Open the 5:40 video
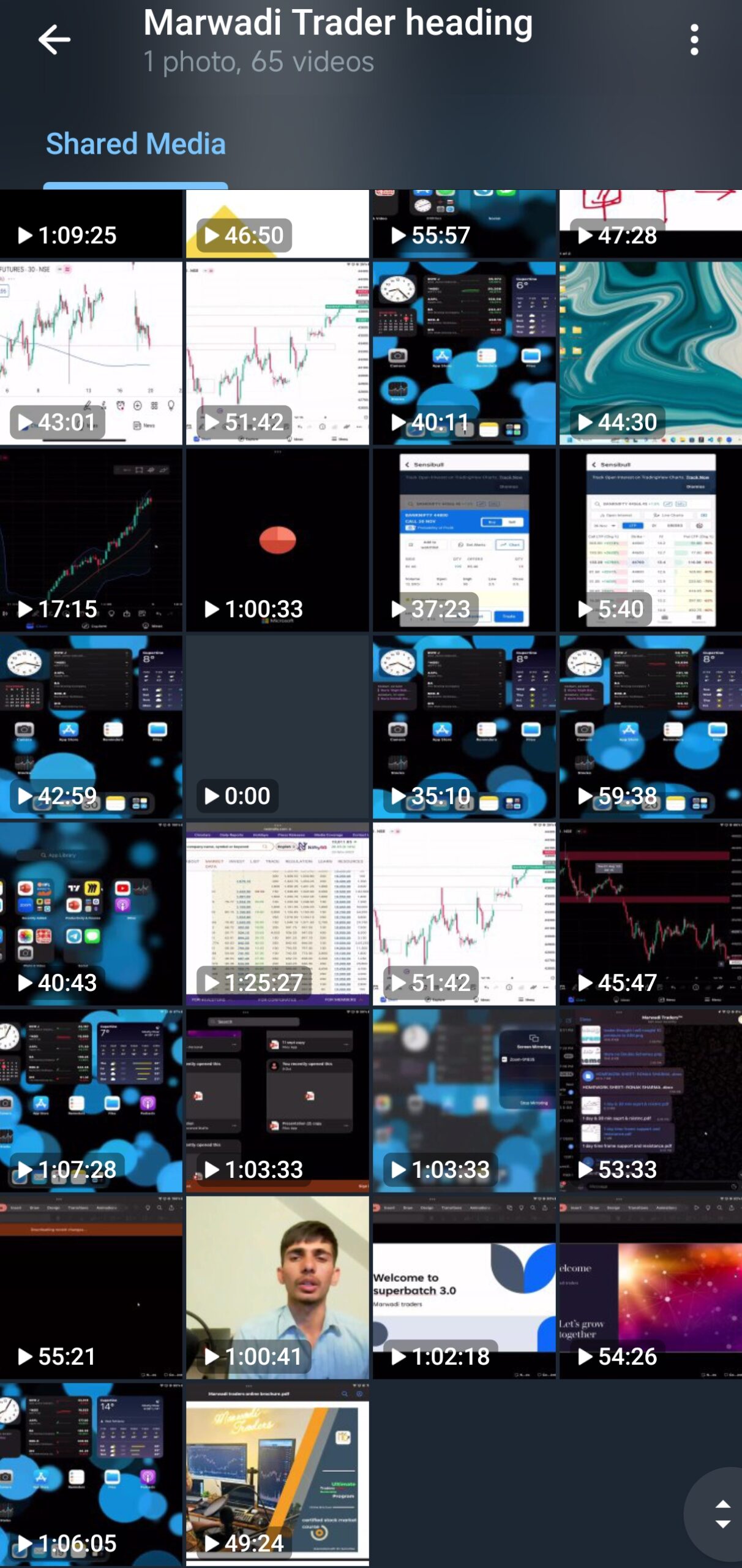Image resolution: width=742 pixels, height=1568 pixels. [650, 540]
